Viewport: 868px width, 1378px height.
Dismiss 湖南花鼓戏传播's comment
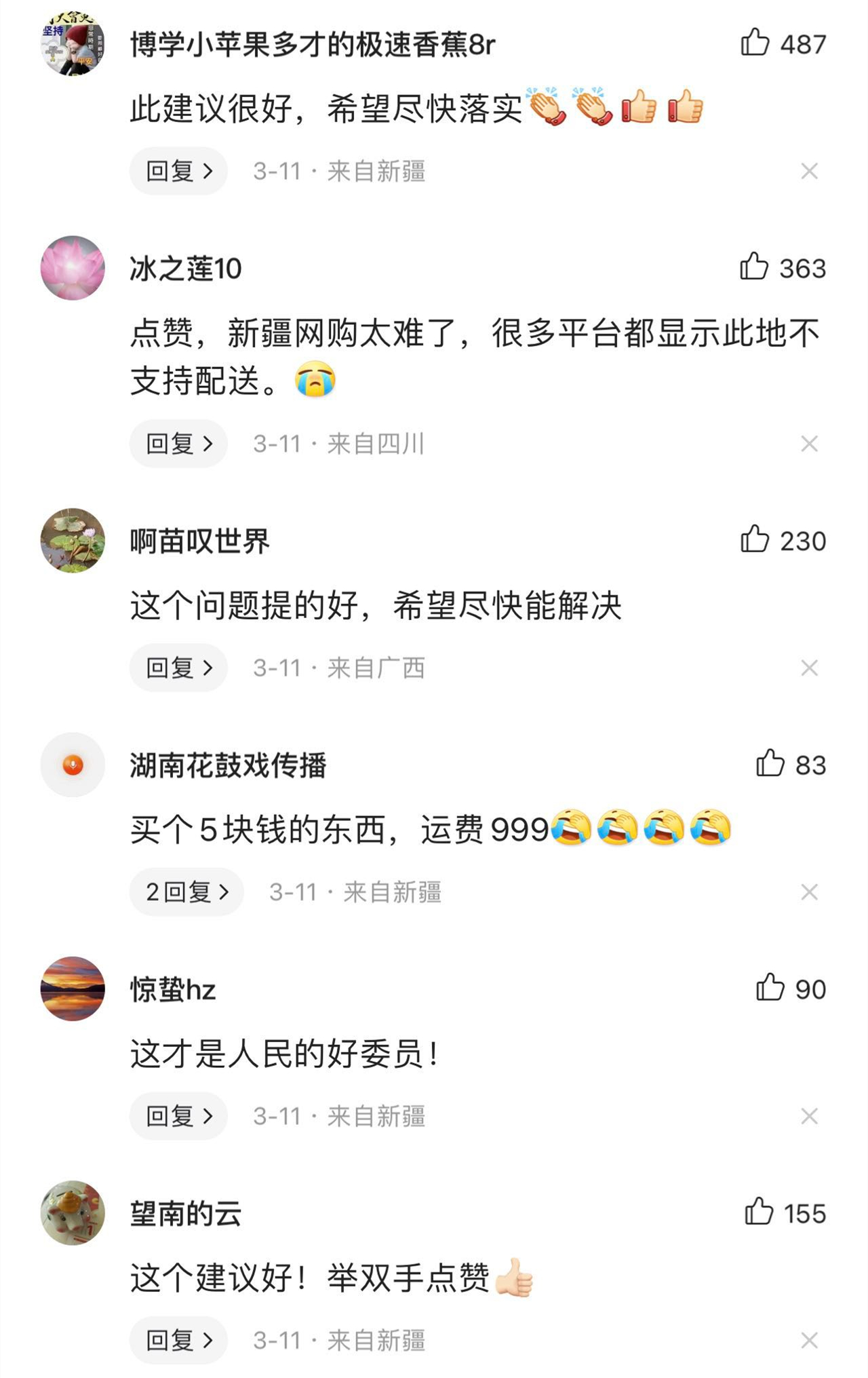tap(809, 892)
